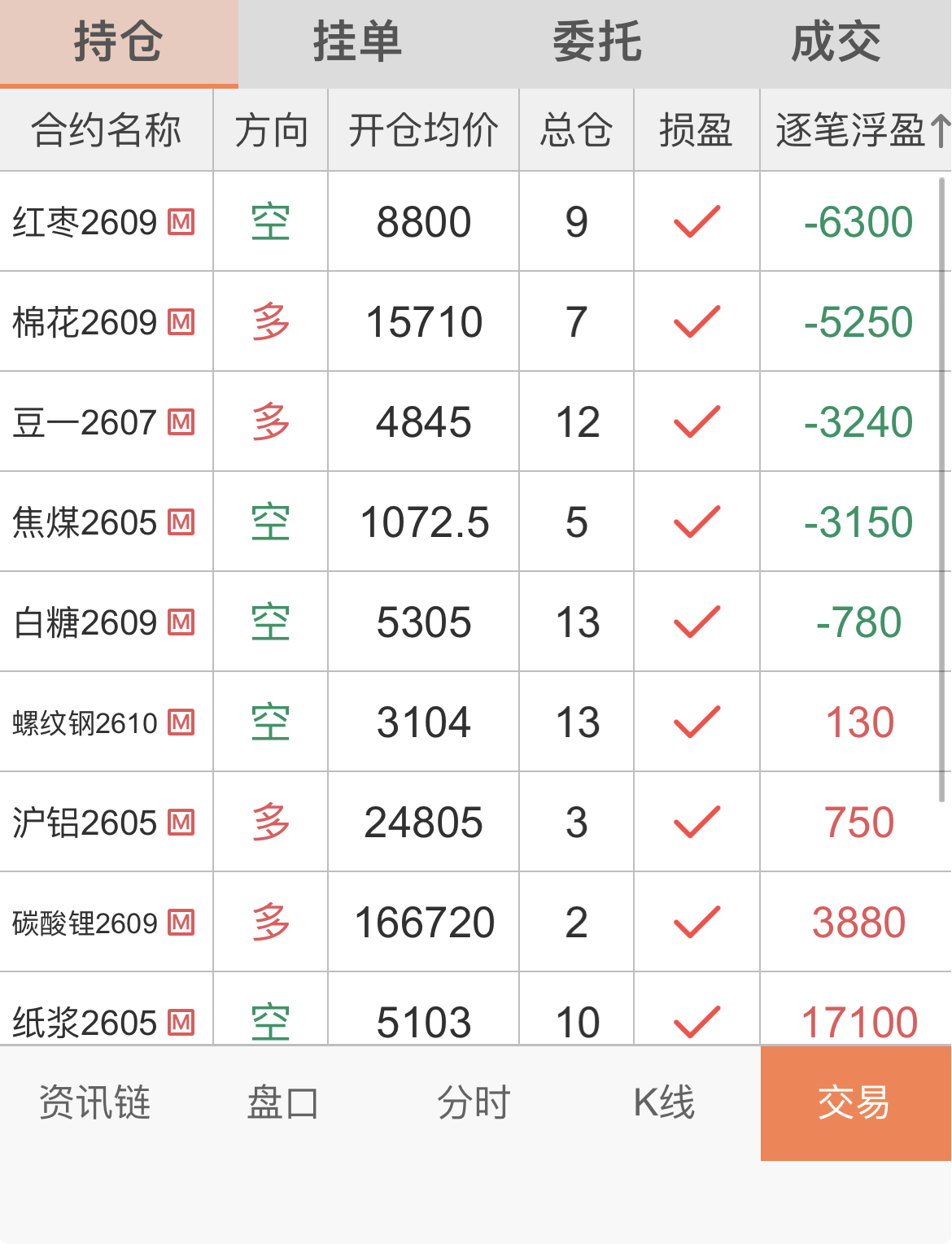
Task: Click the M badge next to 碳酸锂2609
Action: click(182, 923)
